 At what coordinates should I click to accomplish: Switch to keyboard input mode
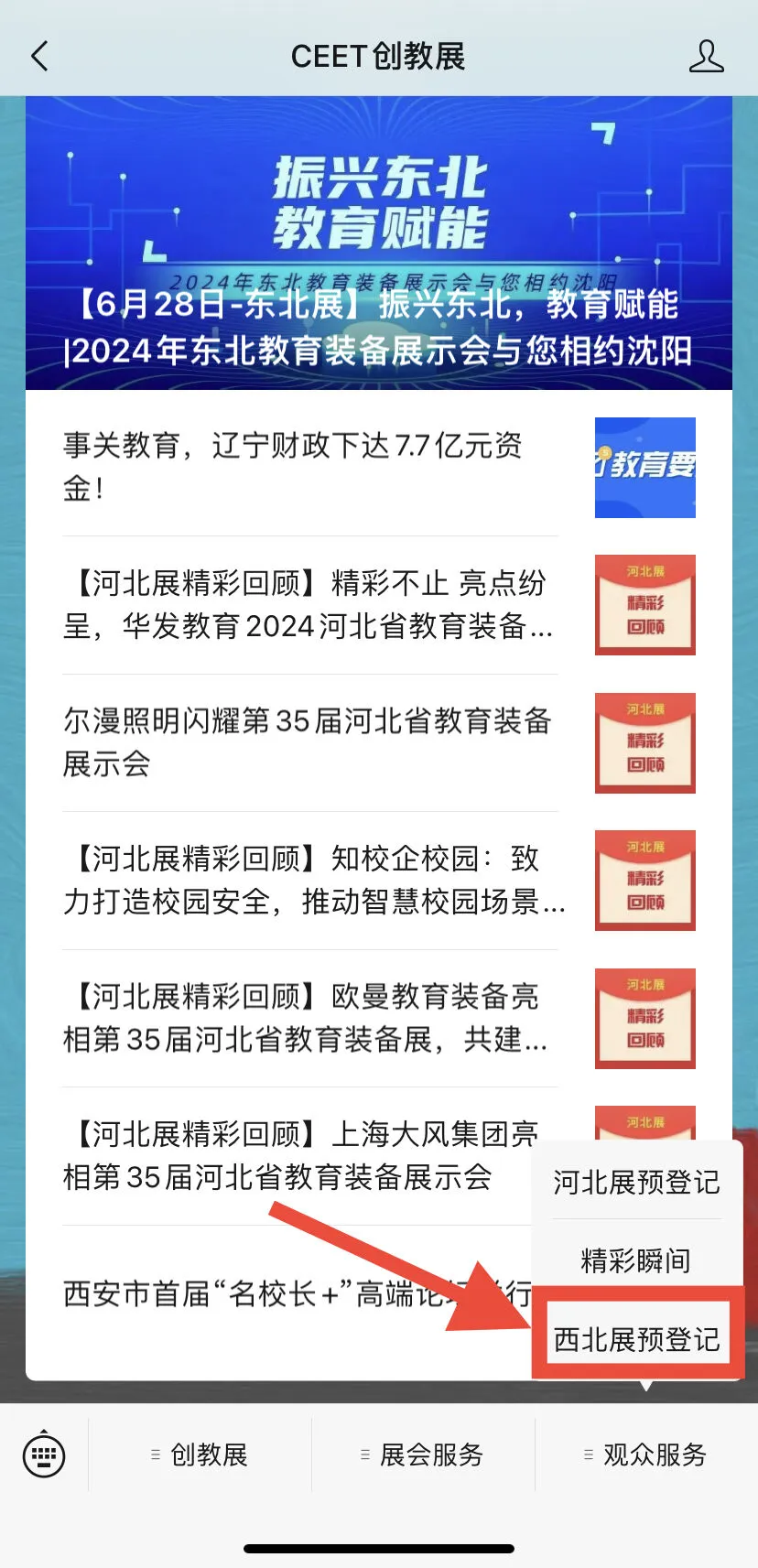coord(44,1454)
